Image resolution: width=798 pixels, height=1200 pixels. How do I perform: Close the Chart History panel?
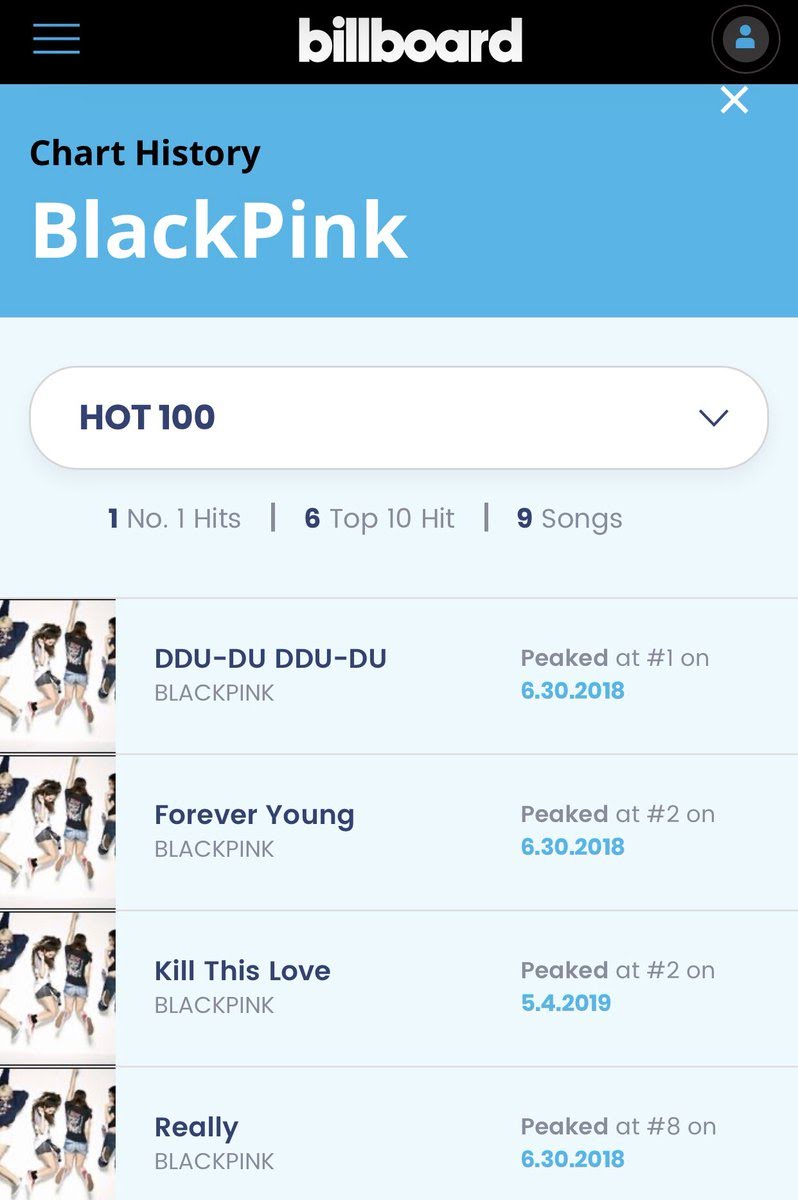pos(734,100)
